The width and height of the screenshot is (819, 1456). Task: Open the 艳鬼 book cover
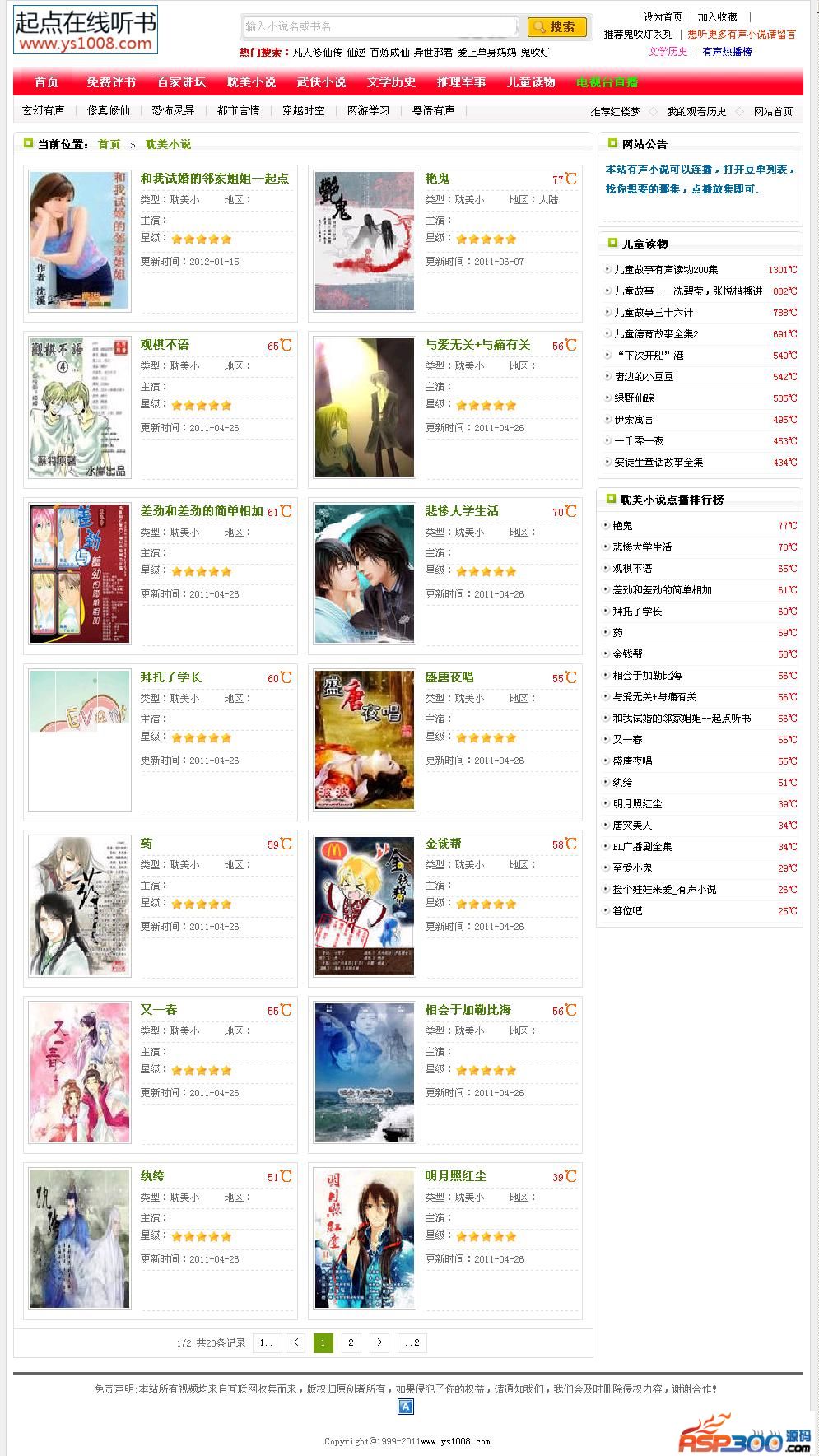click(x=365, y=240)
